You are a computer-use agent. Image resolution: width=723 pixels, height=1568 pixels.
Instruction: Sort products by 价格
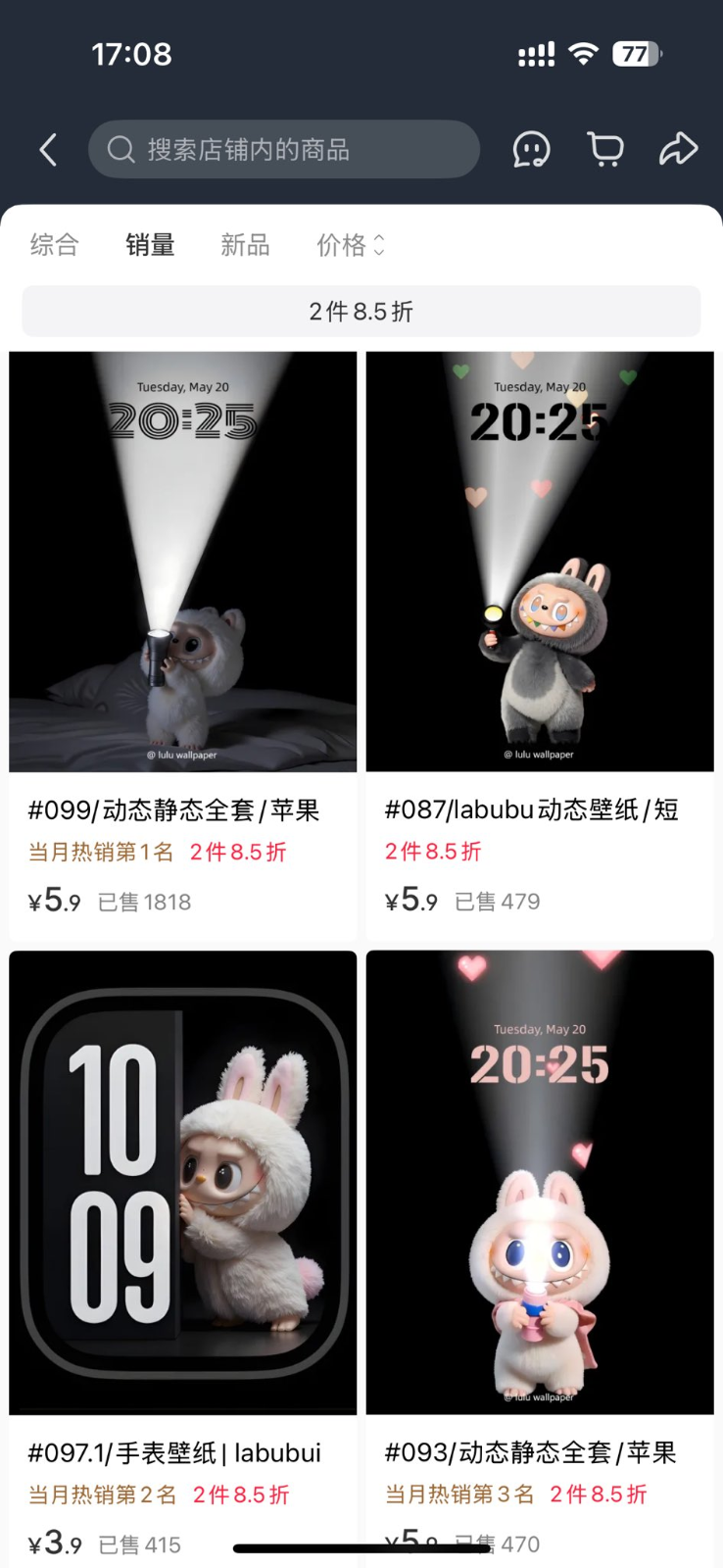point(350,245)
